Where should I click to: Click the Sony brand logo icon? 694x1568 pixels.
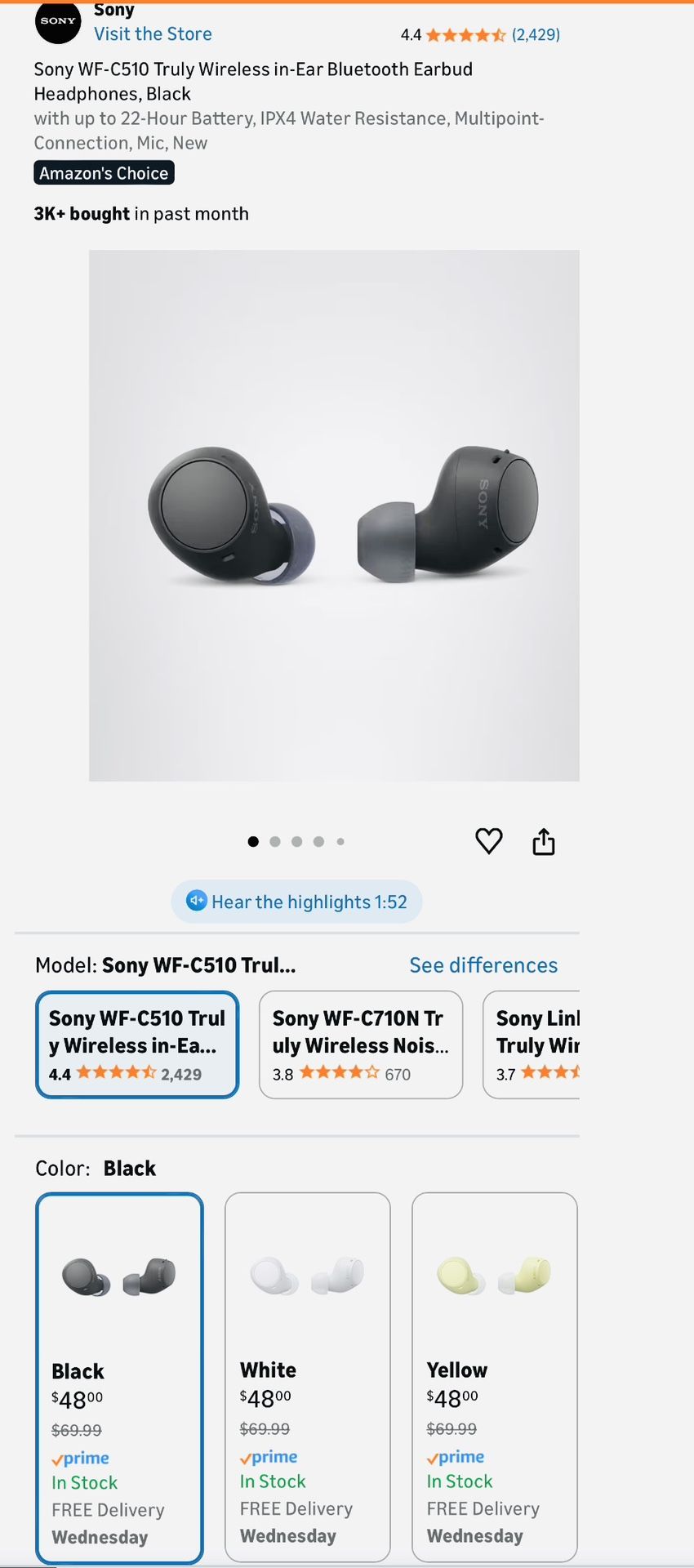pos(57,22)
